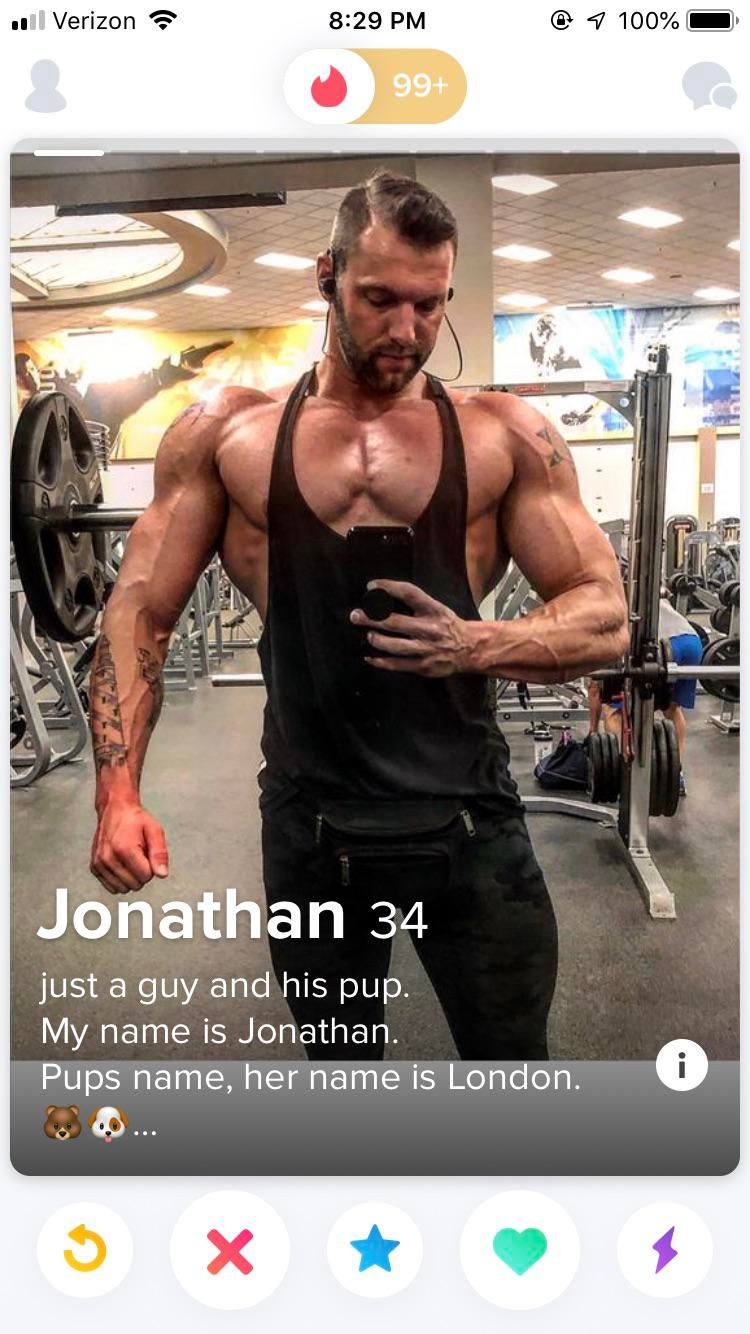Rewind the last swipe
This screenshot has height=1334, width=750.
(85, 1250)
